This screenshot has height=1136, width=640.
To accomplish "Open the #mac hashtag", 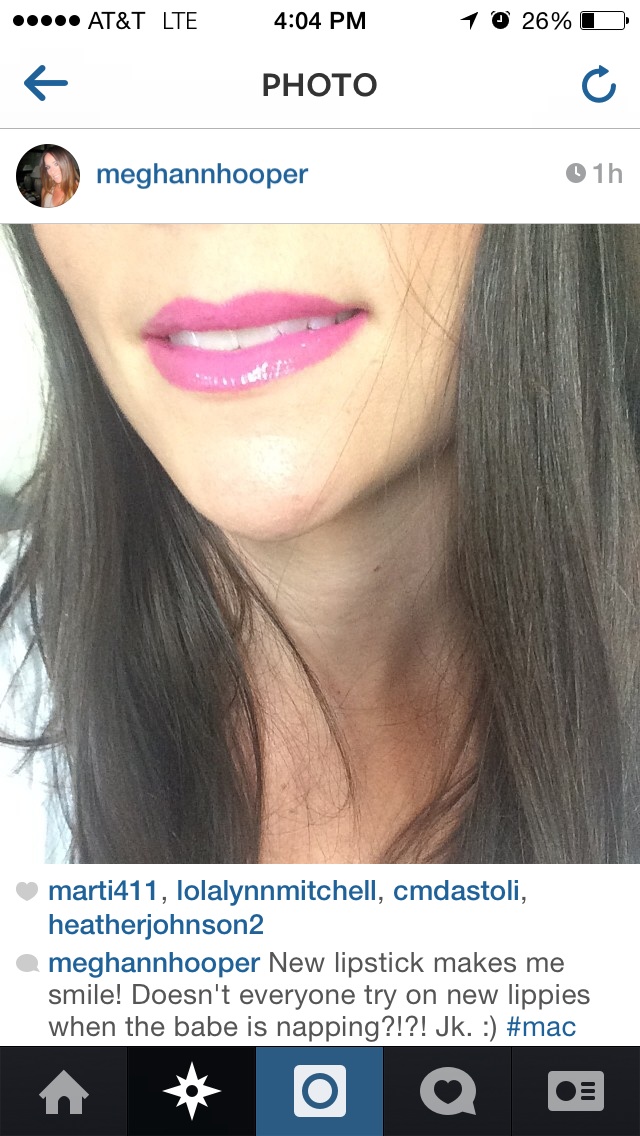I will (541, 1027).
